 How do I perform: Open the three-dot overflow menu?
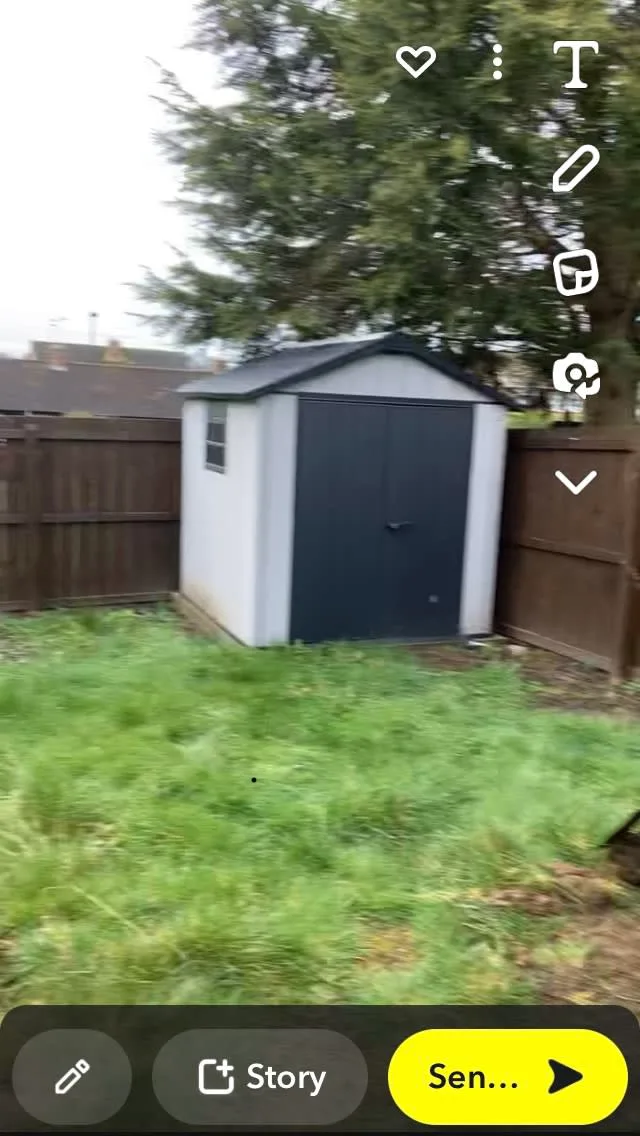click(x=497, y=62)
